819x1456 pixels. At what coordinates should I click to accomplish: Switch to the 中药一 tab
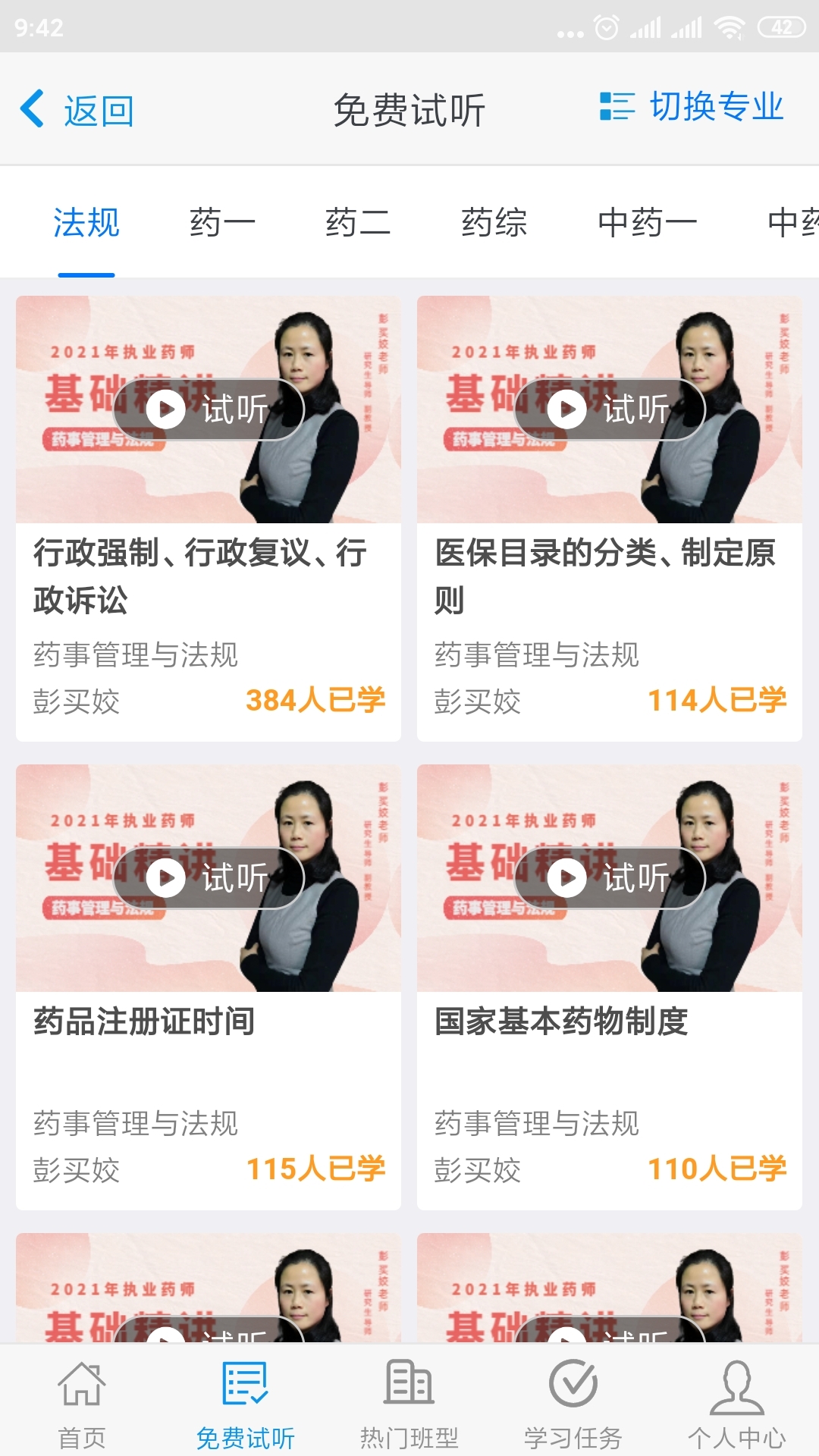click(648, 221)
